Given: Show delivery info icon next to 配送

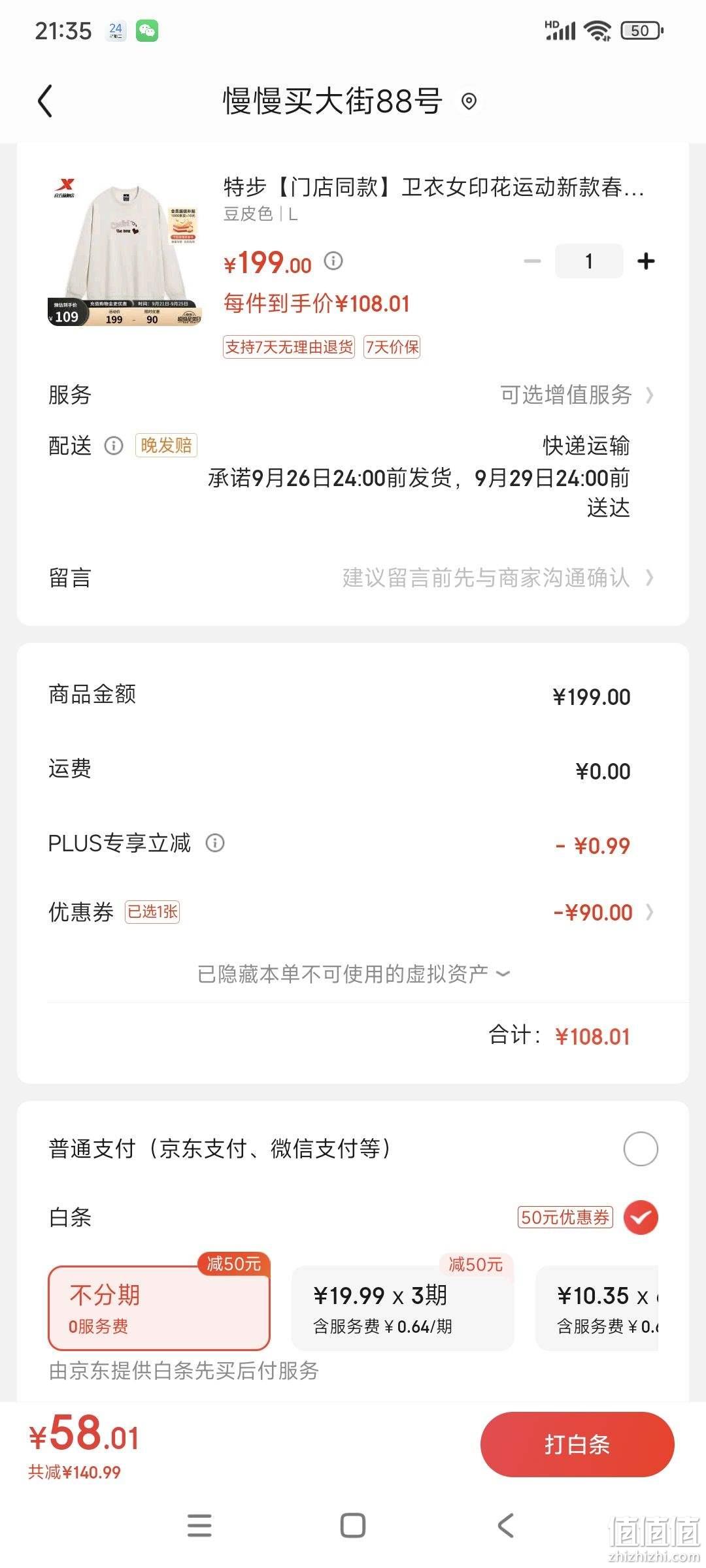Looking at the screenshot, I should pos(114,446).
